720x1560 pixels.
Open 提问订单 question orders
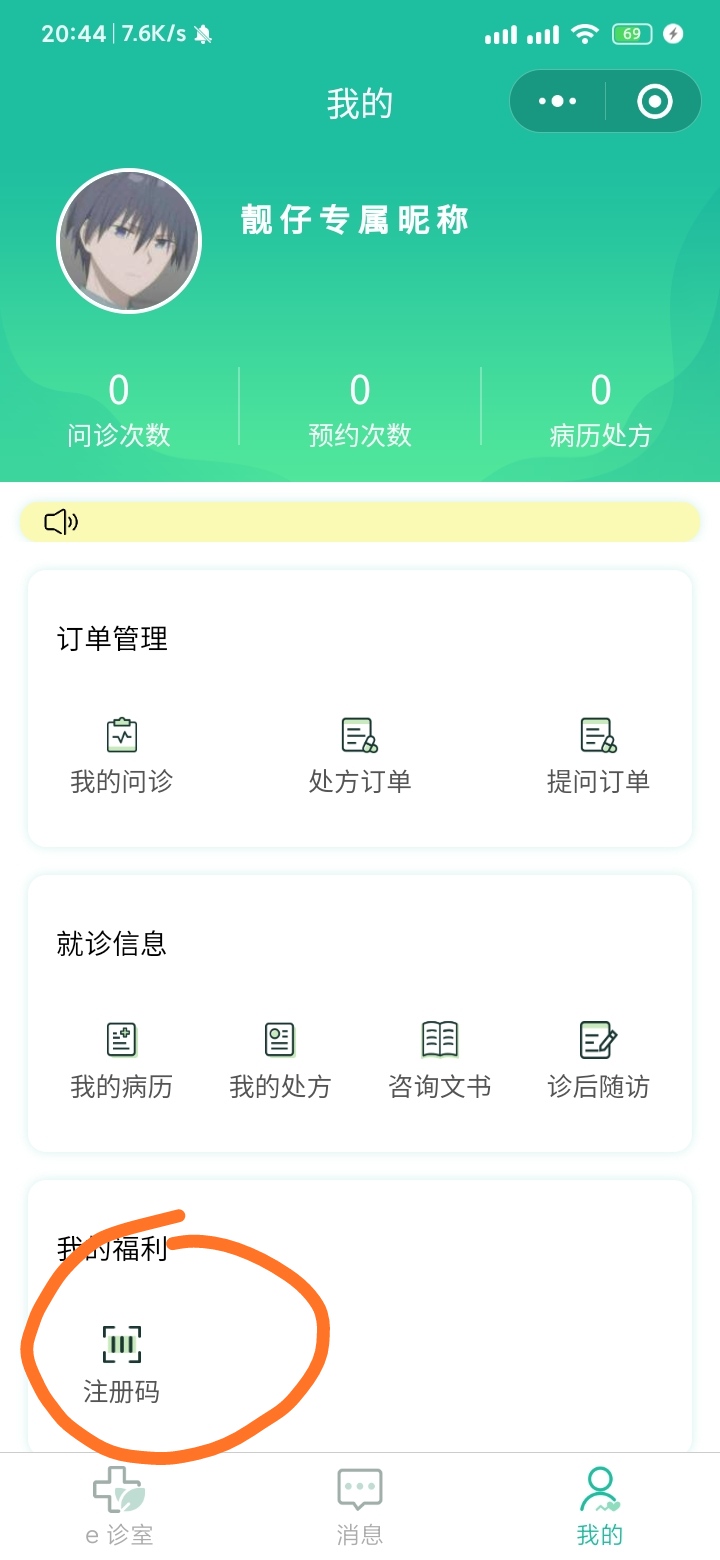point(598,755)
